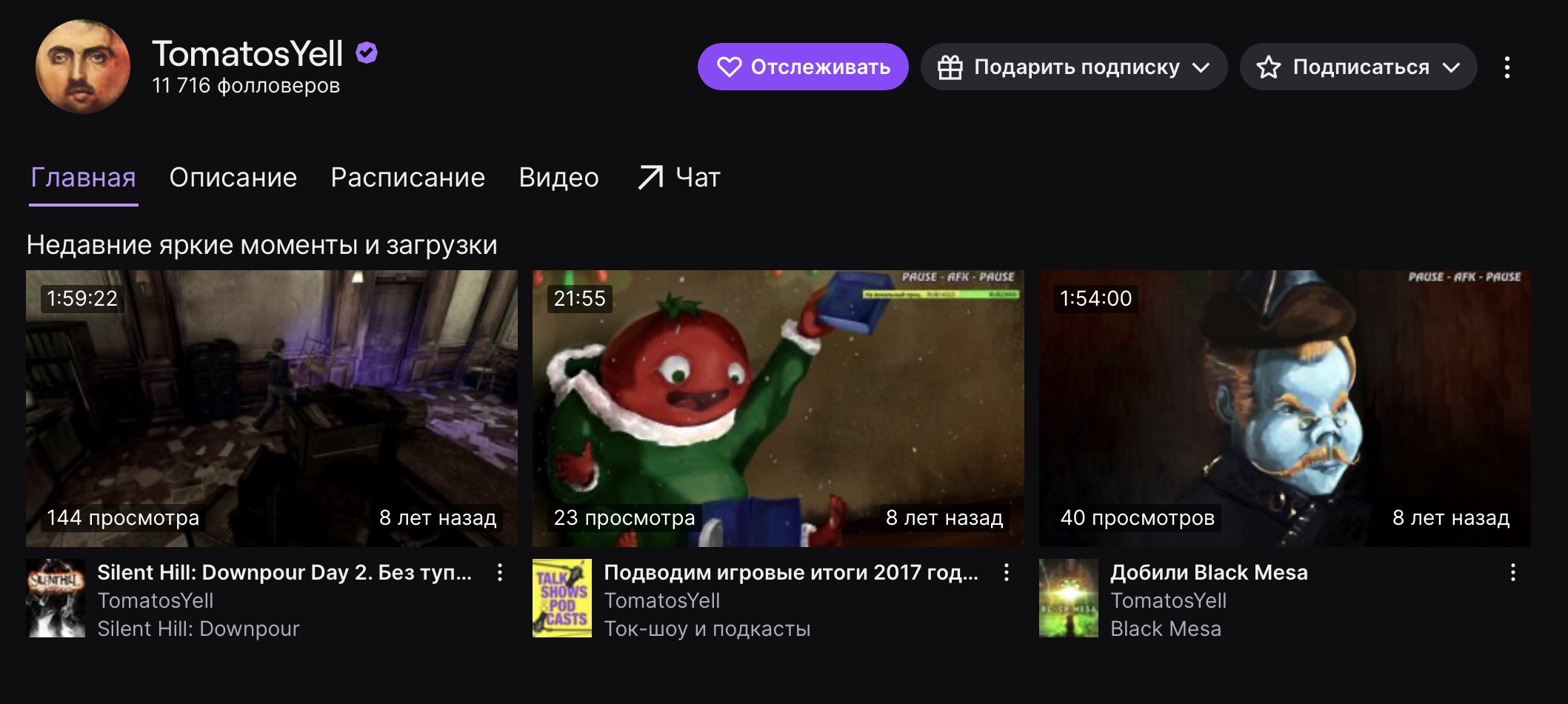The width and height of the screenshot is (1568, 704).
Task: Pop out the Чат link
Action: 679,178
